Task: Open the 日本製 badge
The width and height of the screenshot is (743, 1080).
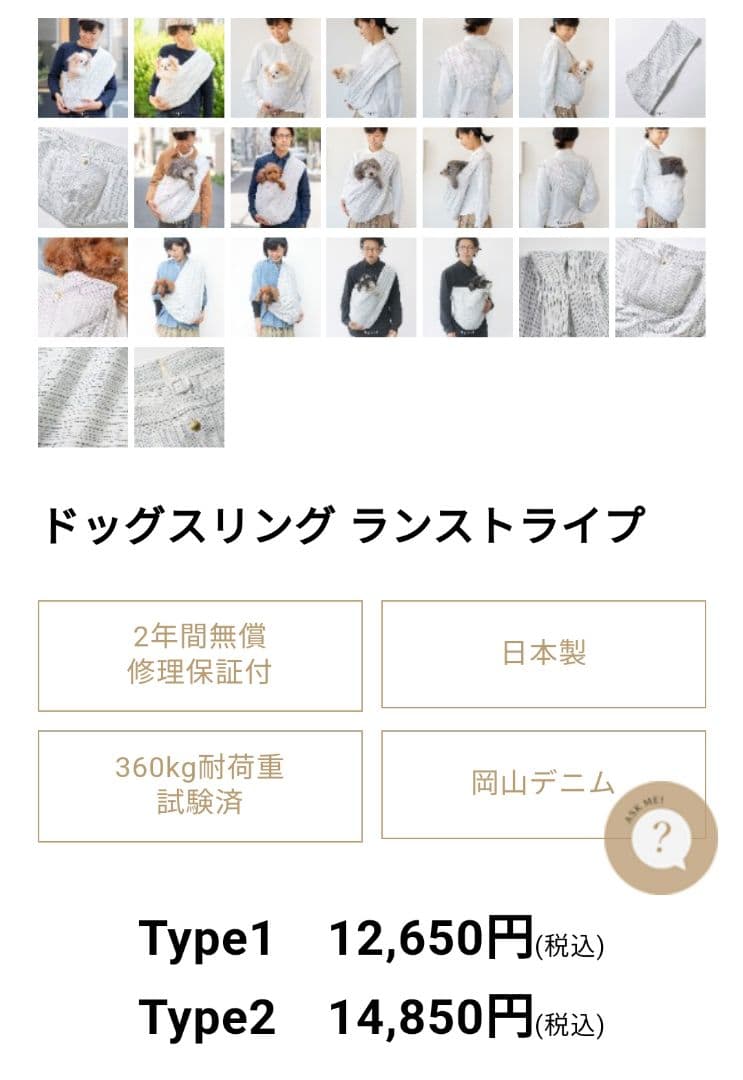Action: pos(543,651)
